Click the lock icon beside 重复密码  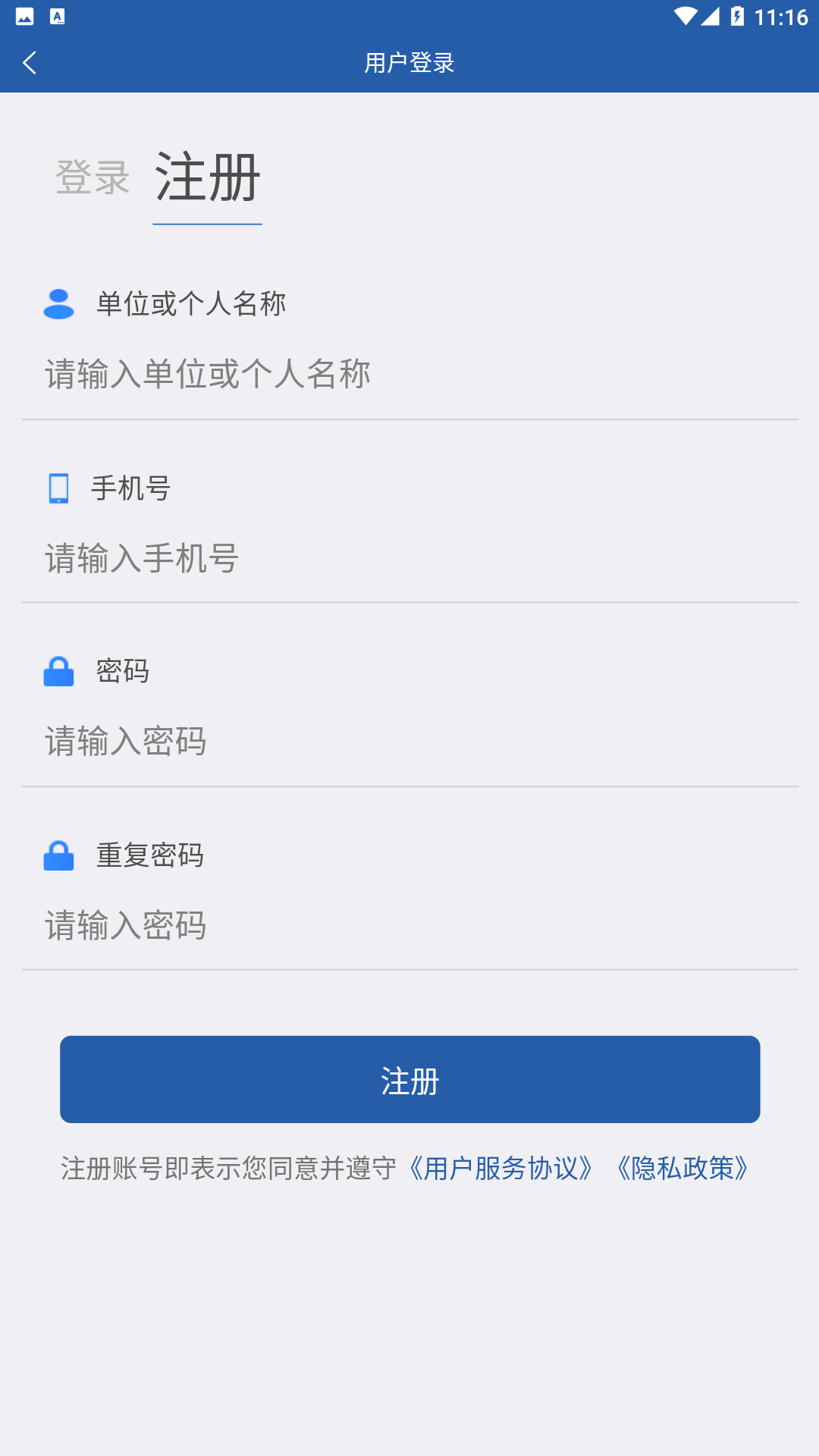pos(59,855)
